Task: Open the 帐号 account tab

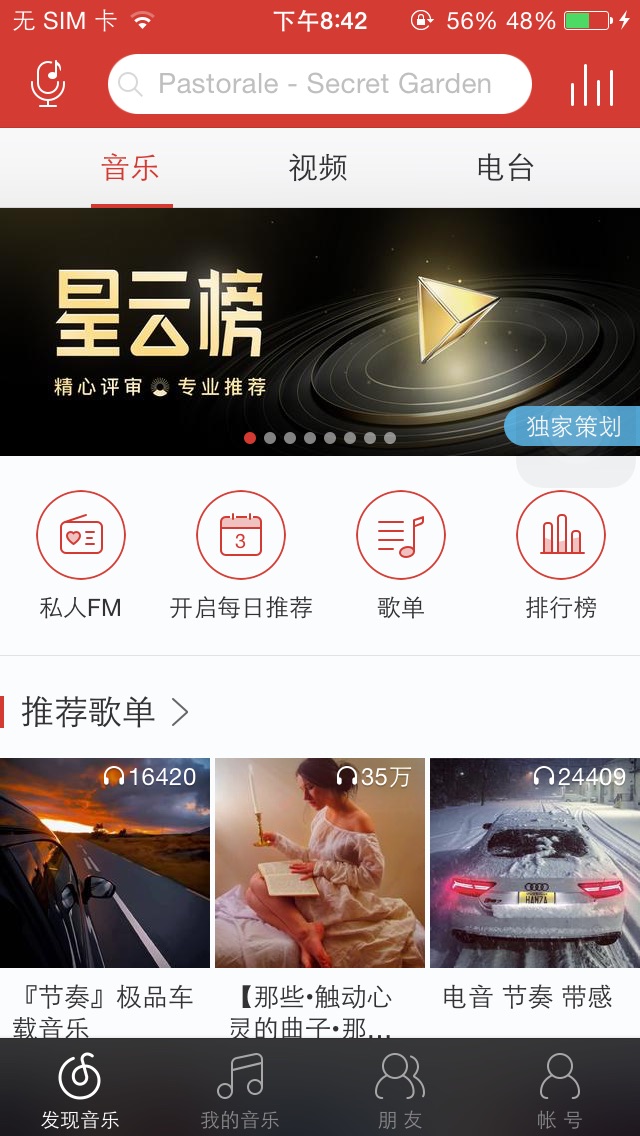Action: pyautogui.click(x=560, y=1090)
